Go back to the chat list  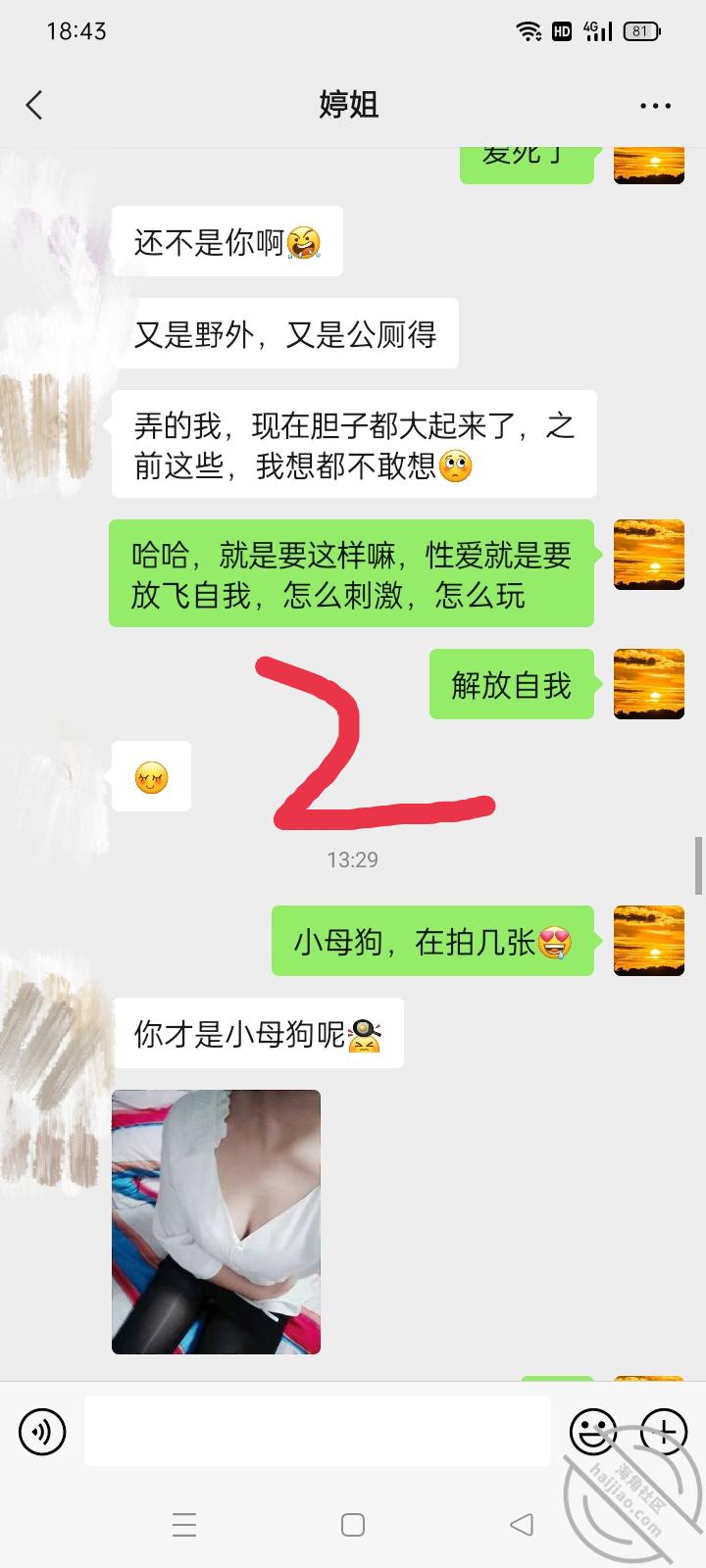[x=35, y=105]
